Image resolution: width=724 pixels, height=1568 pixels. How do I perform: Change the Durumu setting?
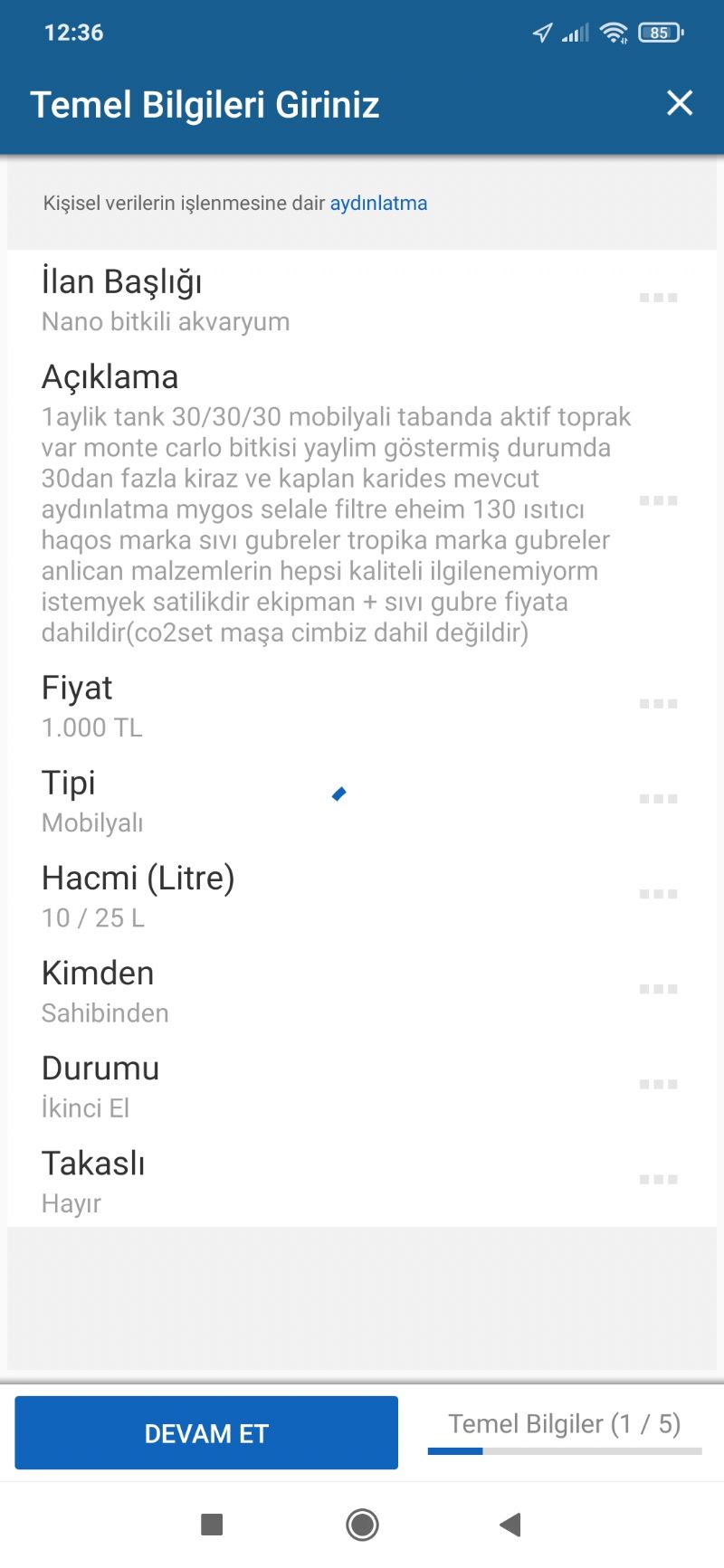[362, 1085]
